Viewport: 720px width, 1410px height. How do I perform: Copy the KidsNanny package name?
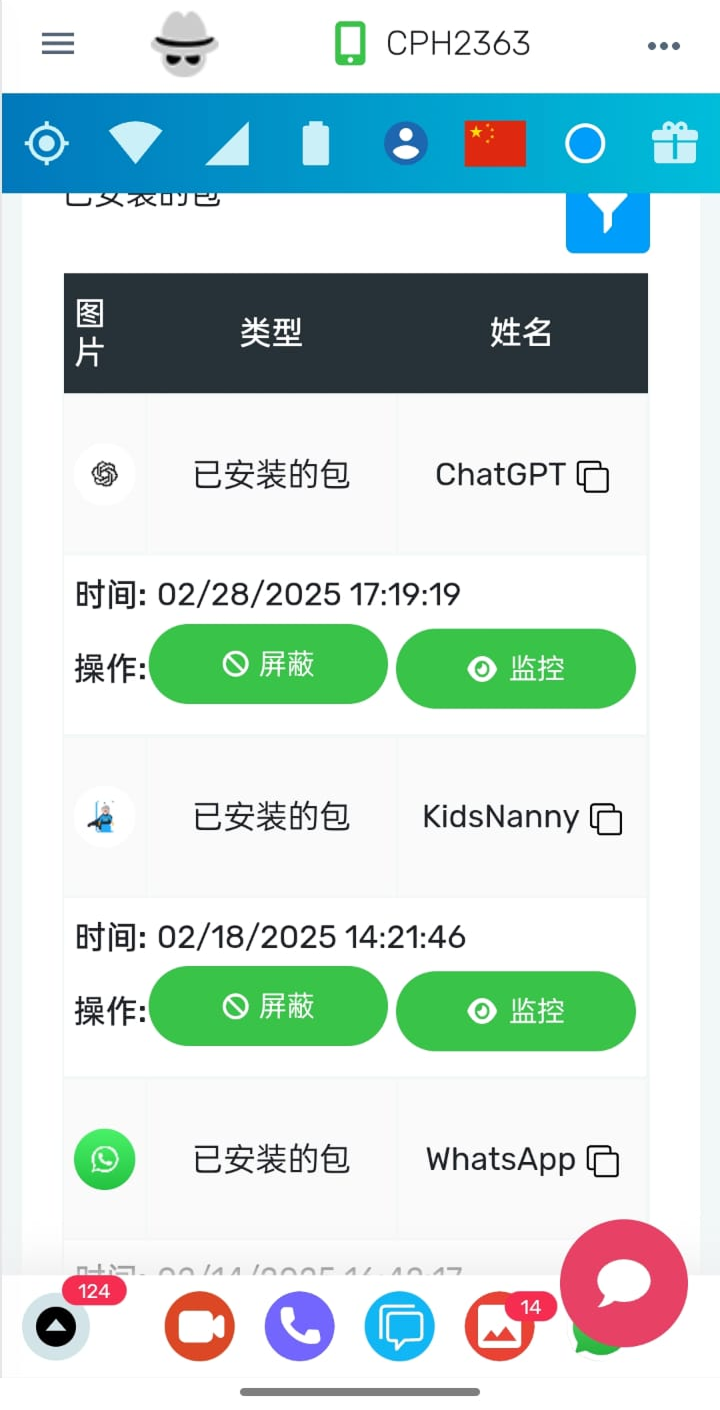(x=606, y=819)
